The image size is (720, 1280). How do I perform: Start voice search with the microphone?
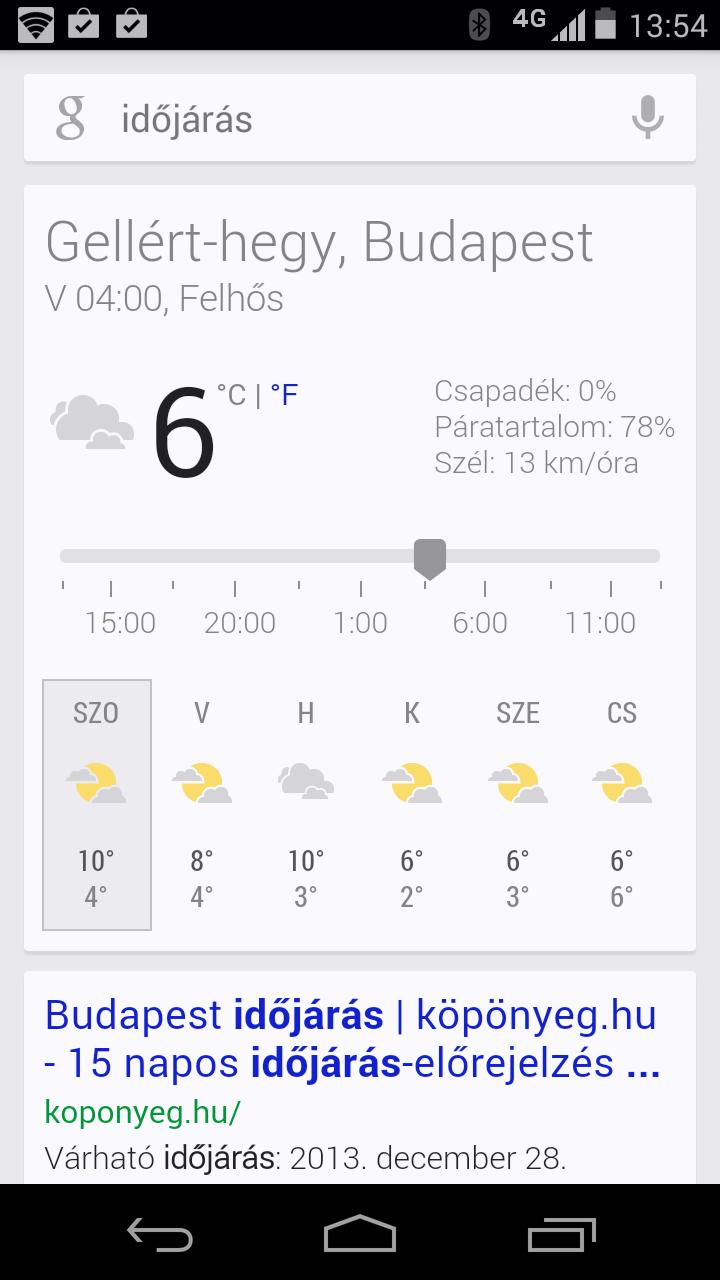[648, 118]
